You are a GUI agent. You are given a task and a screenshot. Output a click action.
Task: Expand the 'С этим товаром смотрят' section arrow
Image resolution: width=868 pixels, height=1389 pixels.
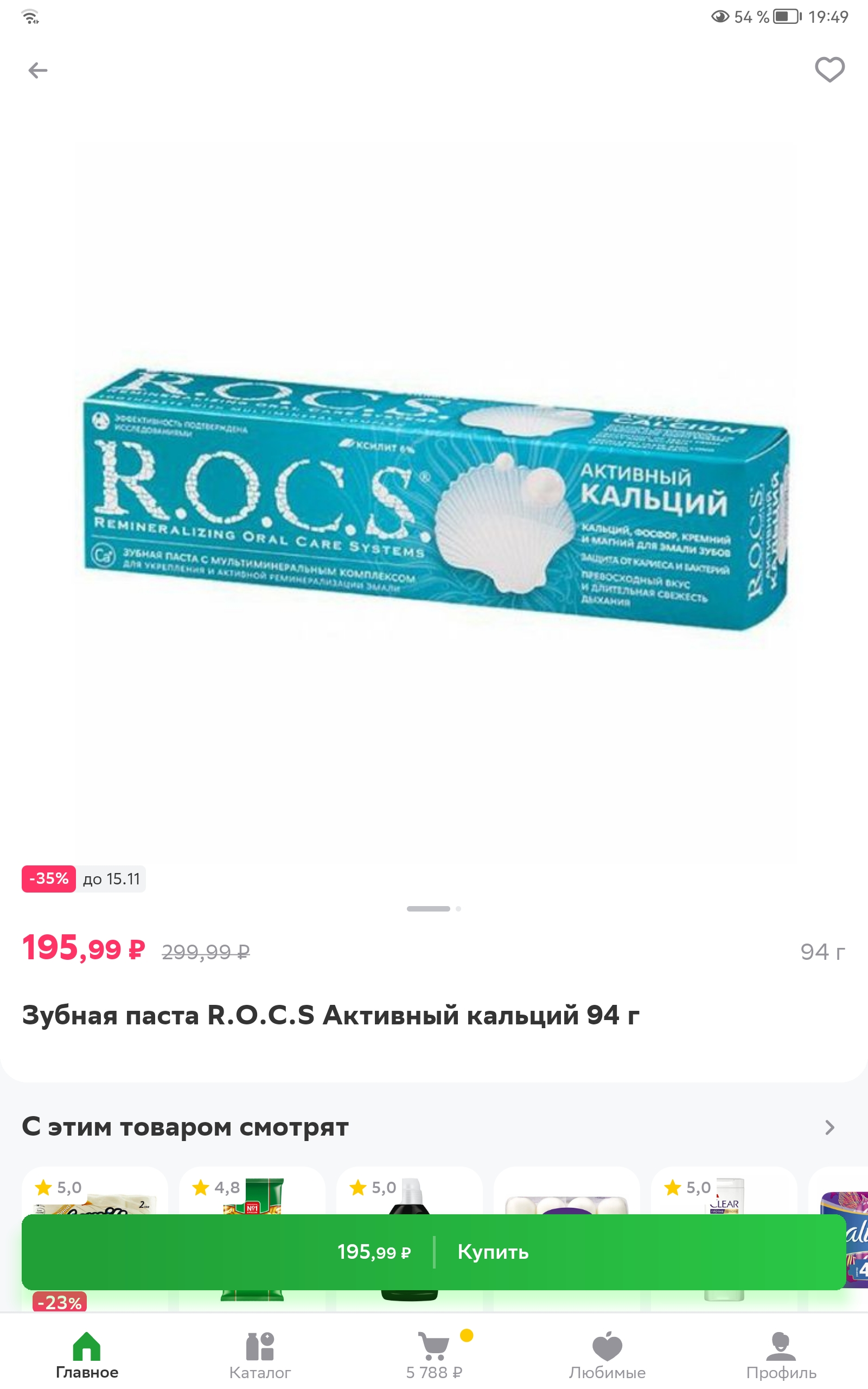coord(829,1127)
